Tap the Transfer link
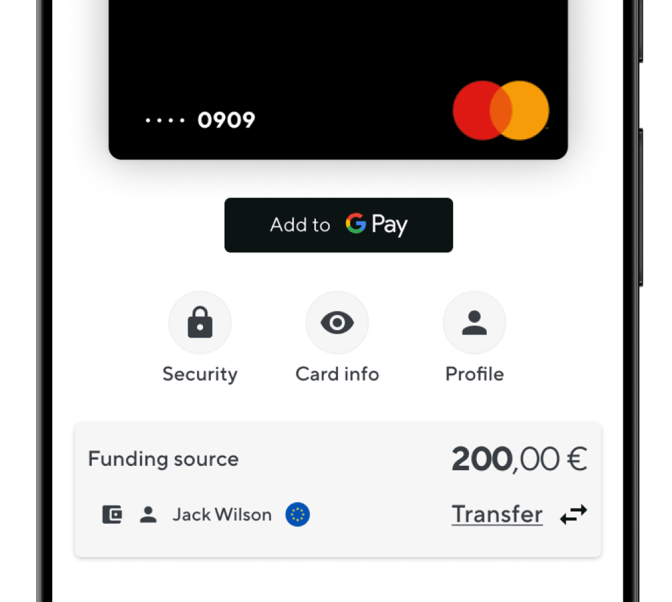Image resolution: width=672 pixels, height=602 pixels. pyautogui.click(x=496, y=514)
